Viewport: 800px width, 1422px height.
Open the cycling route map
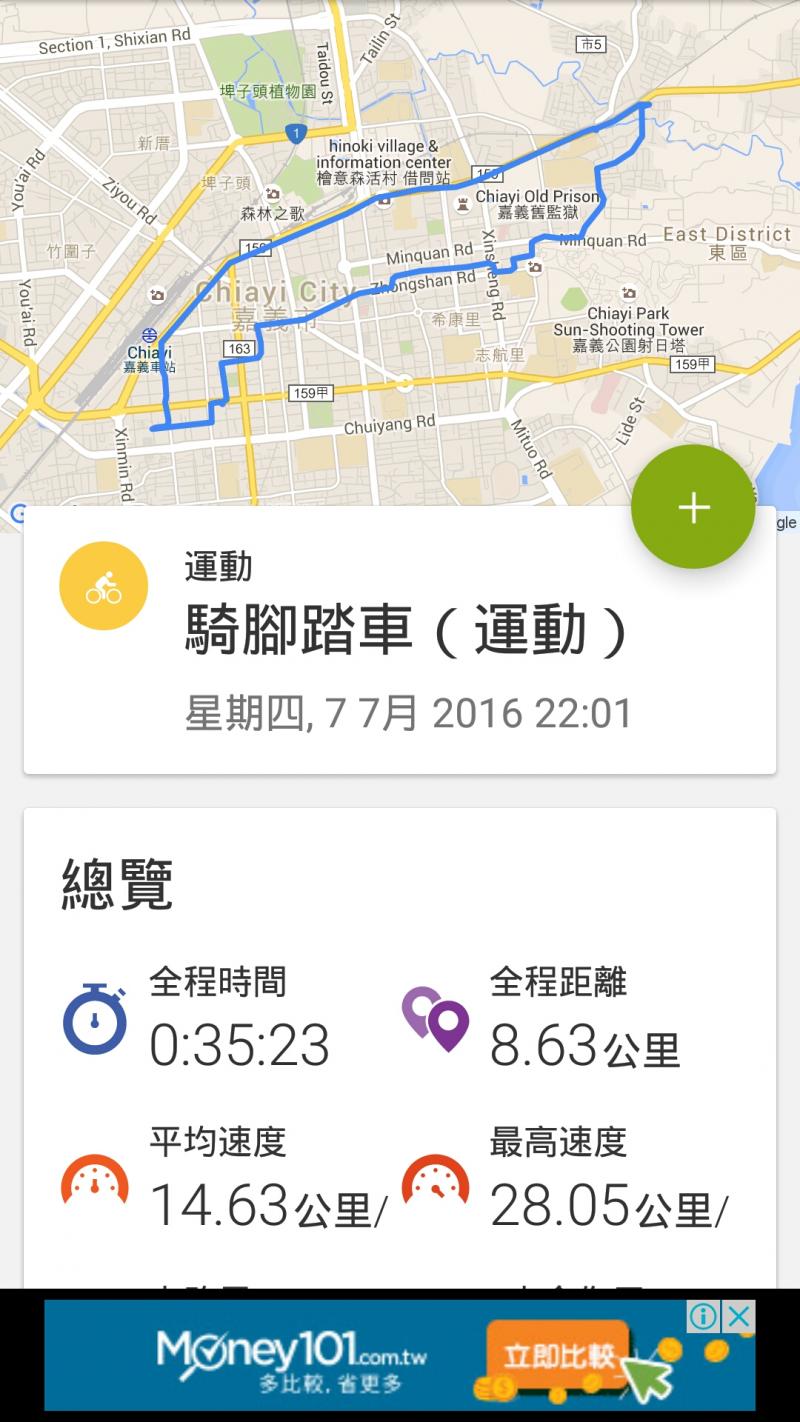click(x=400, y=260)
